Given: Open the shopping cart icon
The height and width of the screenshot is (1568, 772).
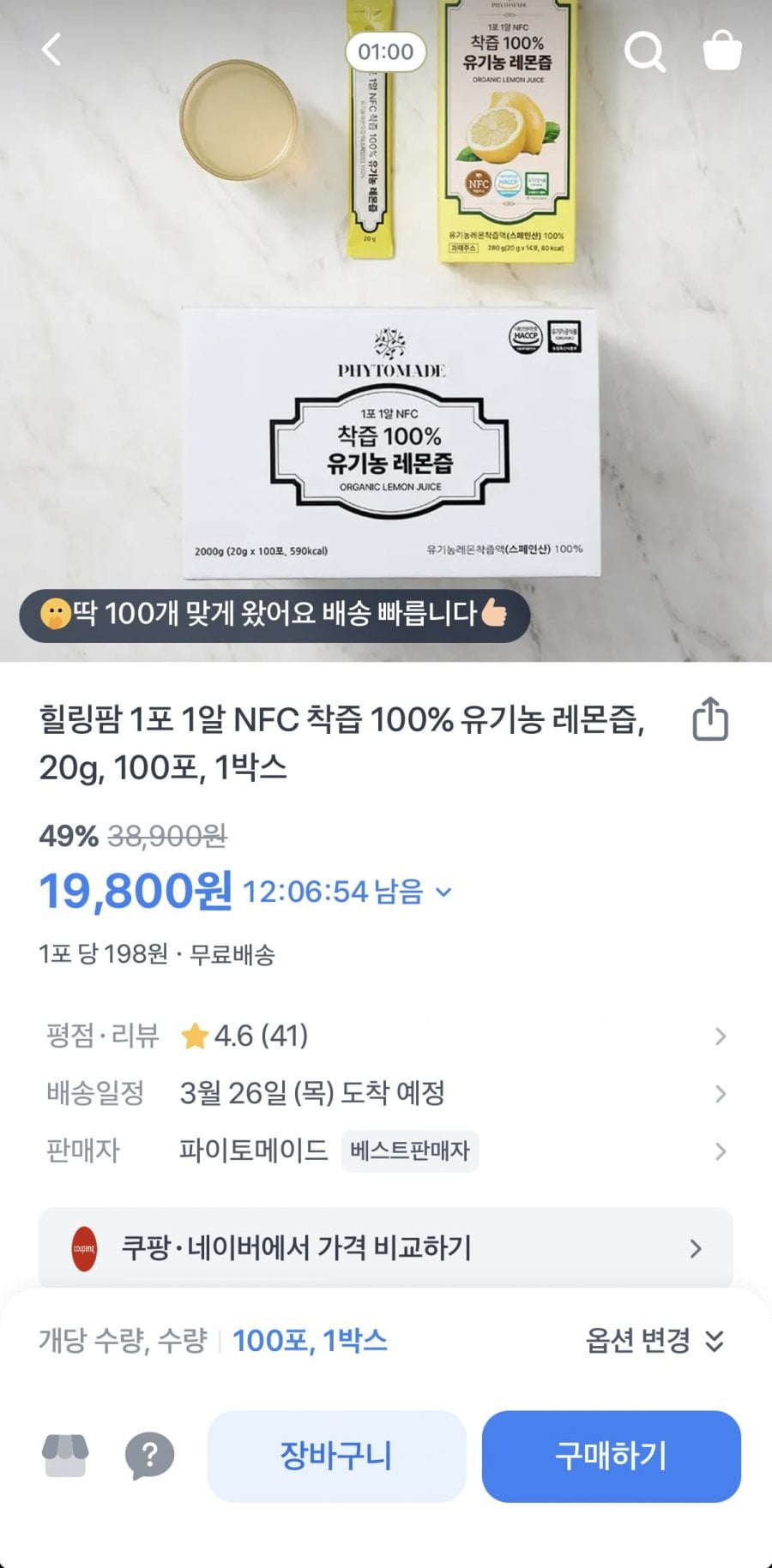Looking at the screenshot, I should 721,51.
